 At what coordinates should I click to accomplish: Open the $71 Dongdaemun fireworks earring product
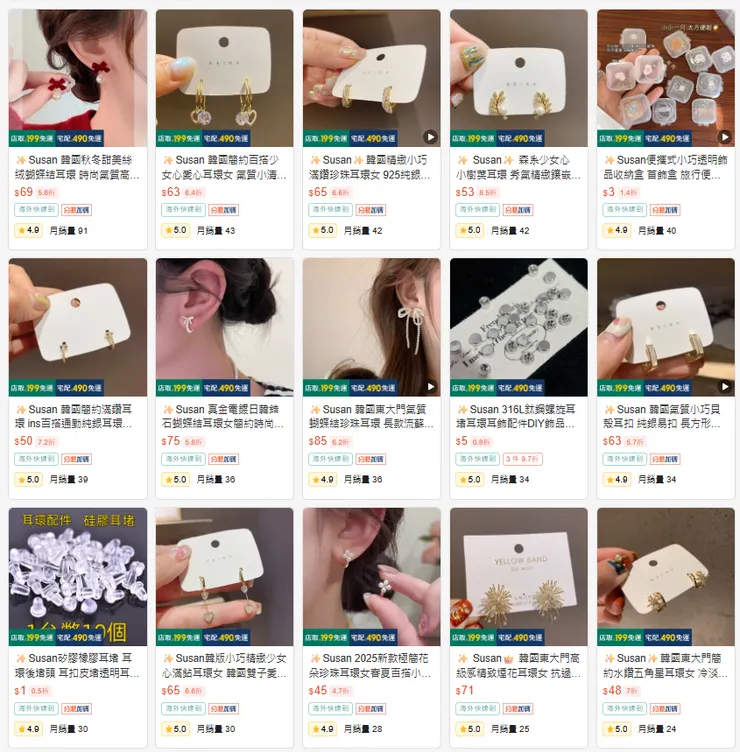[x=518, y=576]
